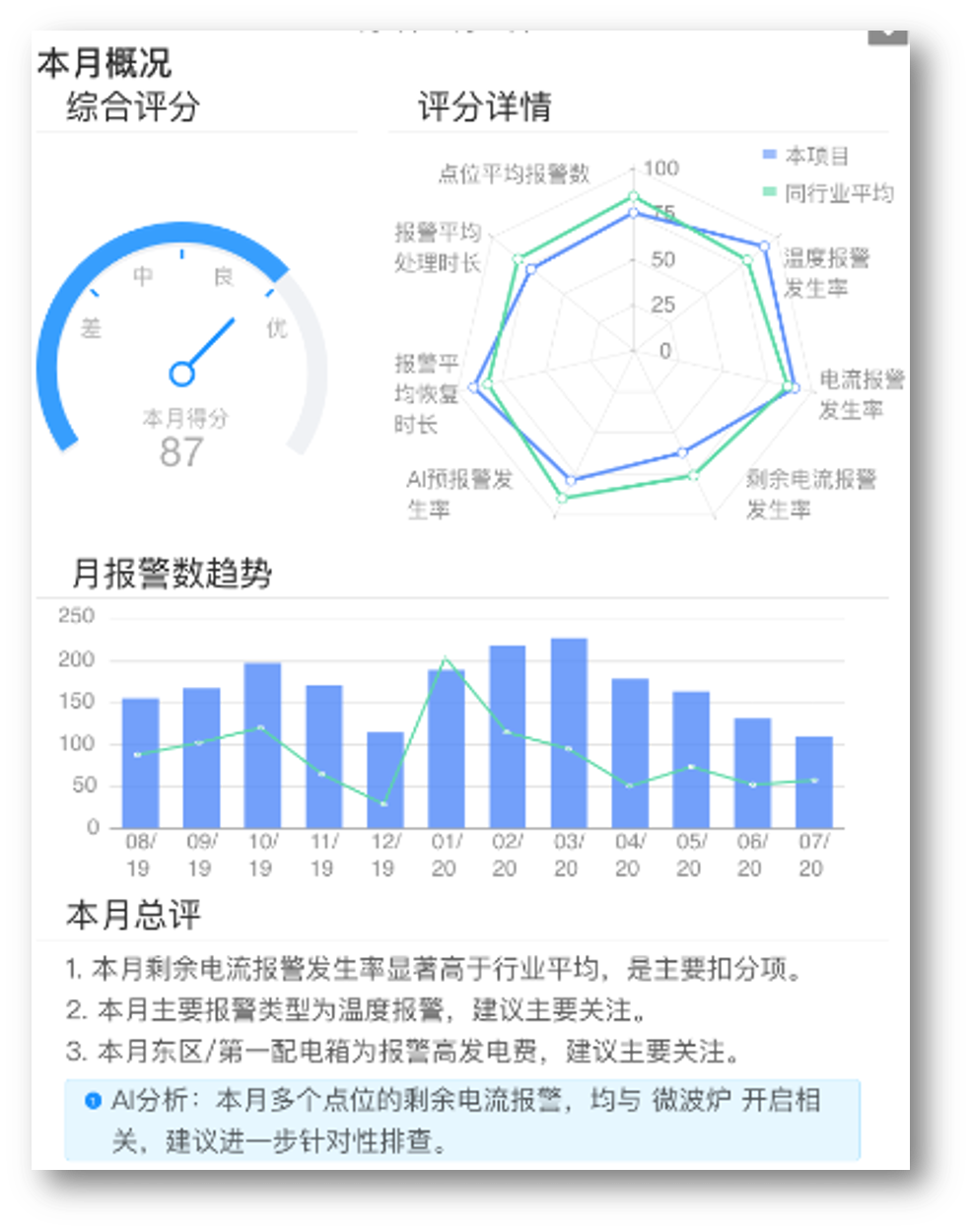Open the dropdown arrow at the top
Viewport: 972px width, 1232px height.
(887, 34)
